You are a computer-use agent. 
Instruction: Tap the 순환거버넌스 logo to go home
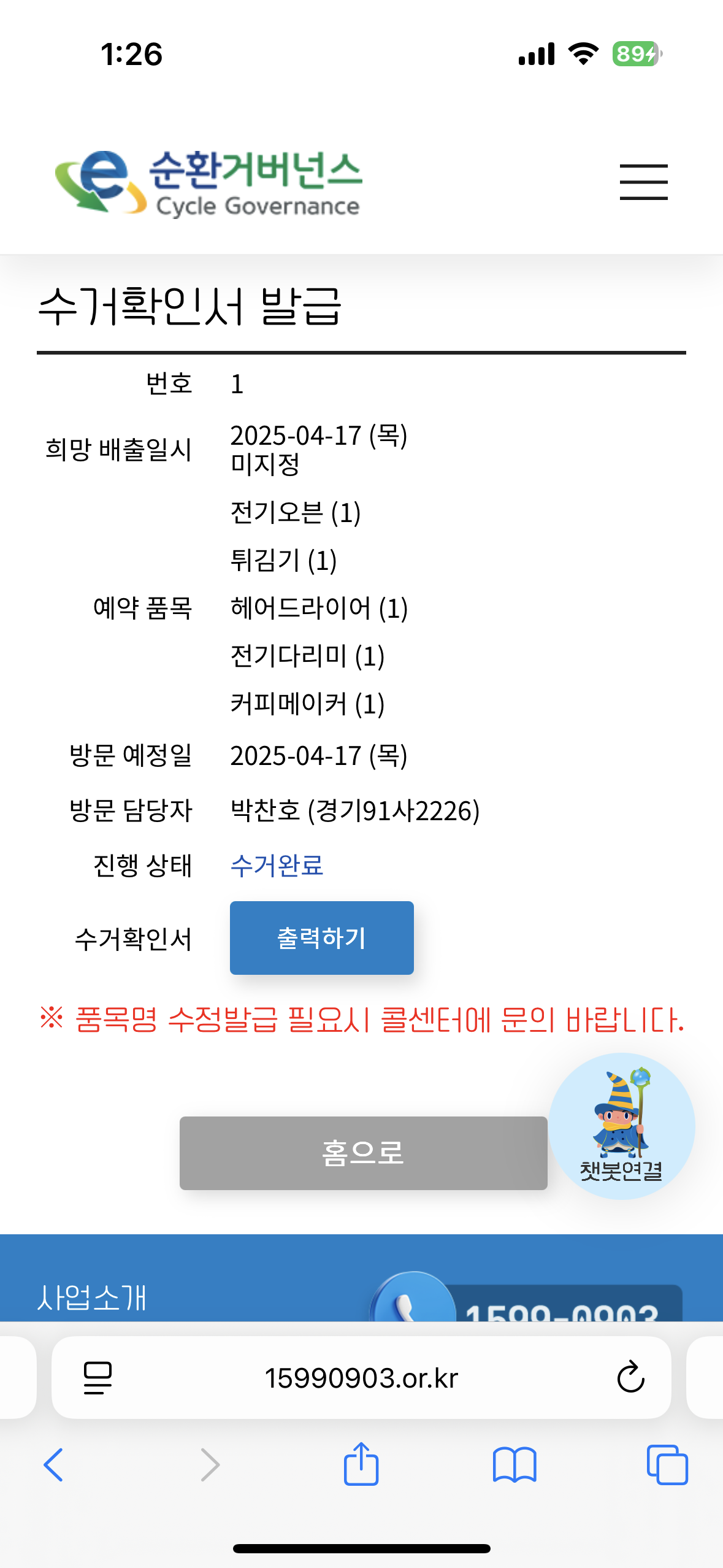[208, 183]
